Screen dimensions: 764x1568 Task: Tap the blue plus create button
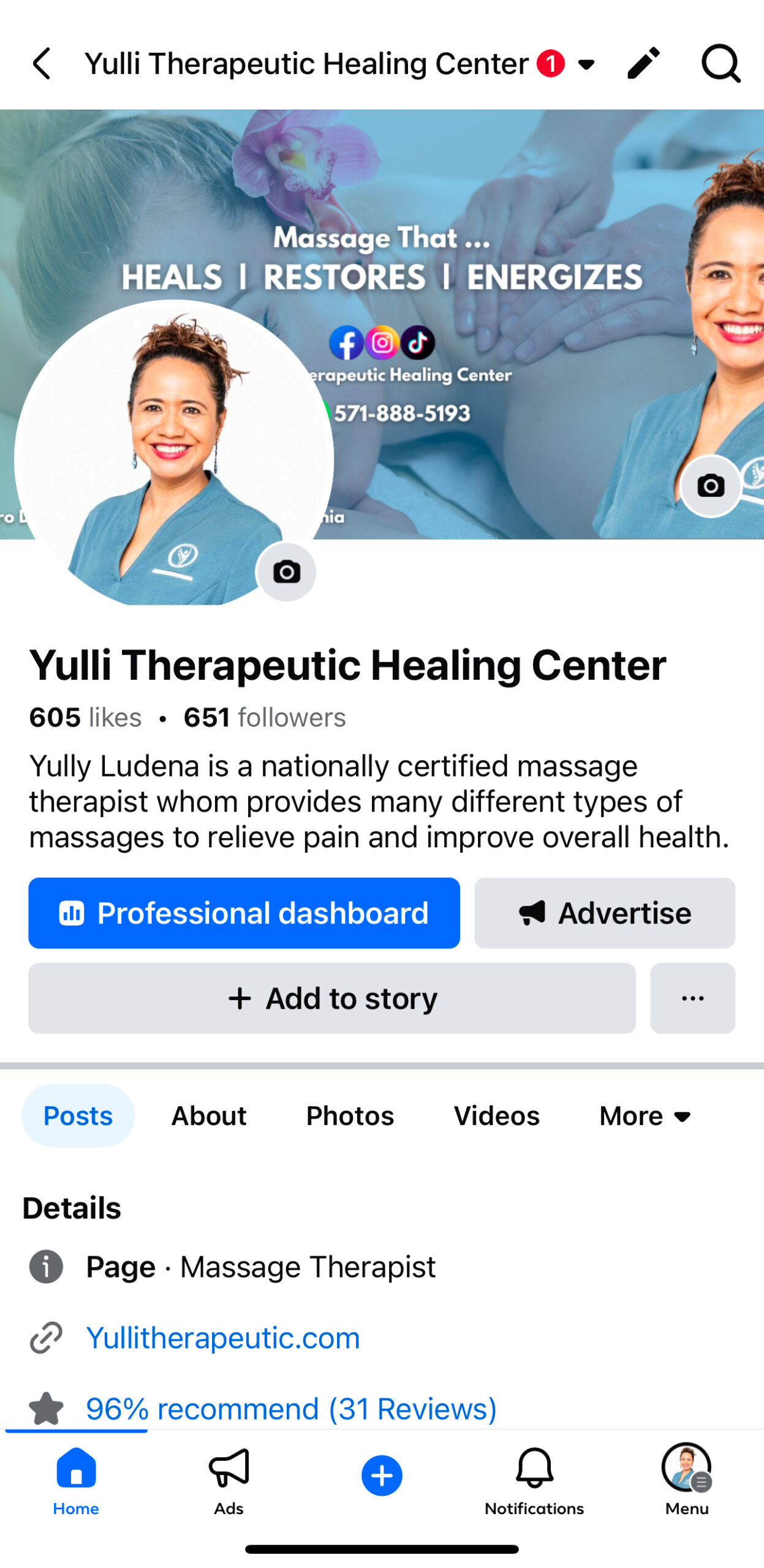[x=382, y=1474]
